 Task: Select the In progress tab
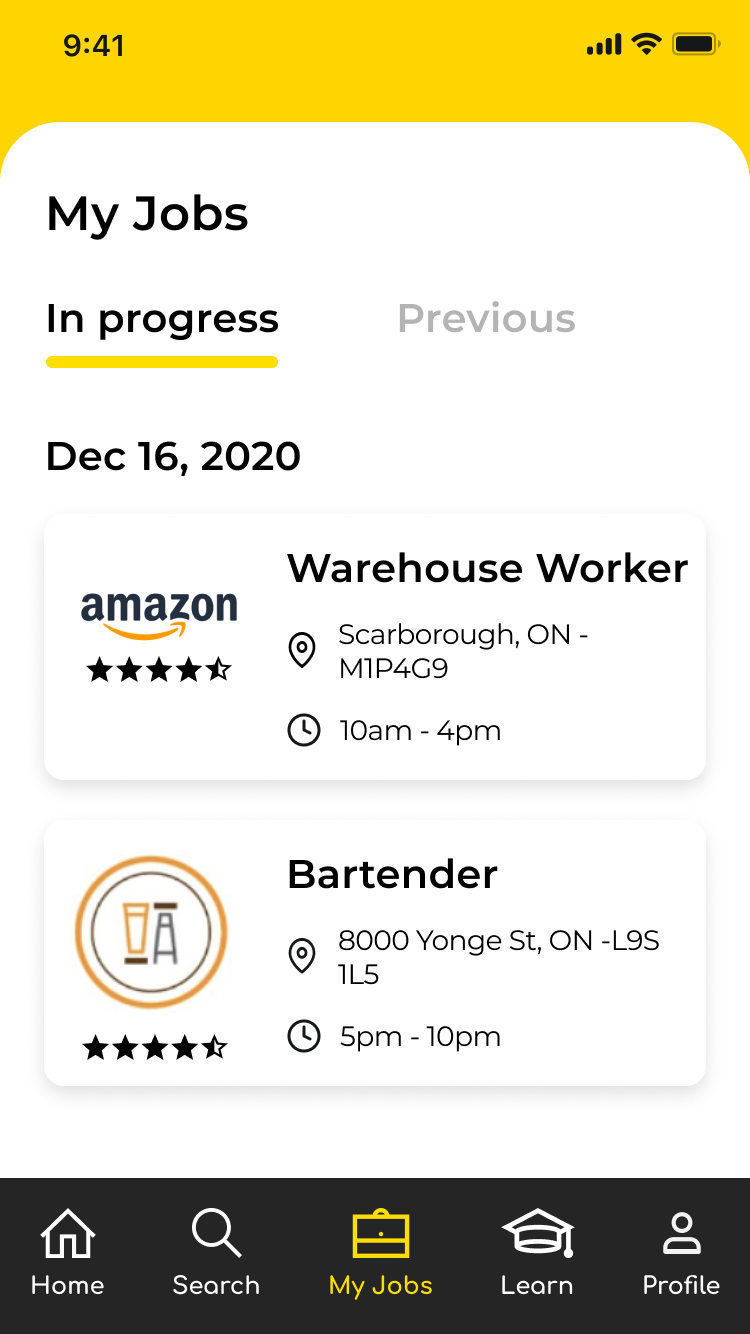tap(162, 319)
